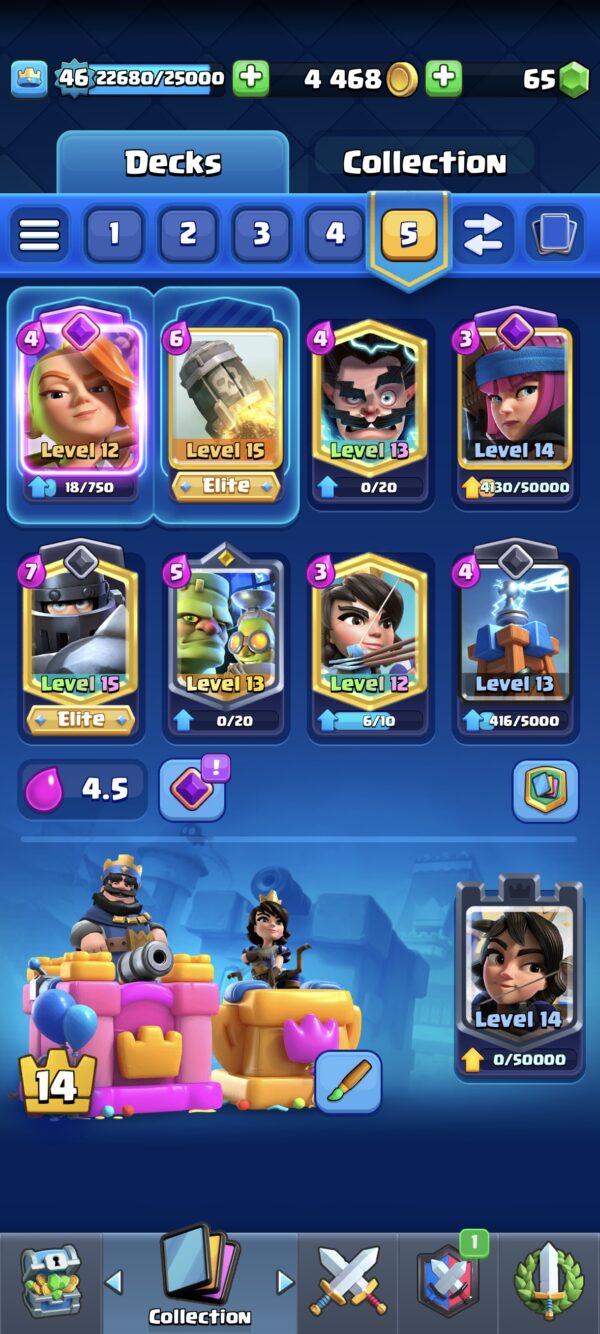This screenshot has width=600, height=1334.
Task: Open the Valkyrie card Level 12
Action: [x=80, y=400]
